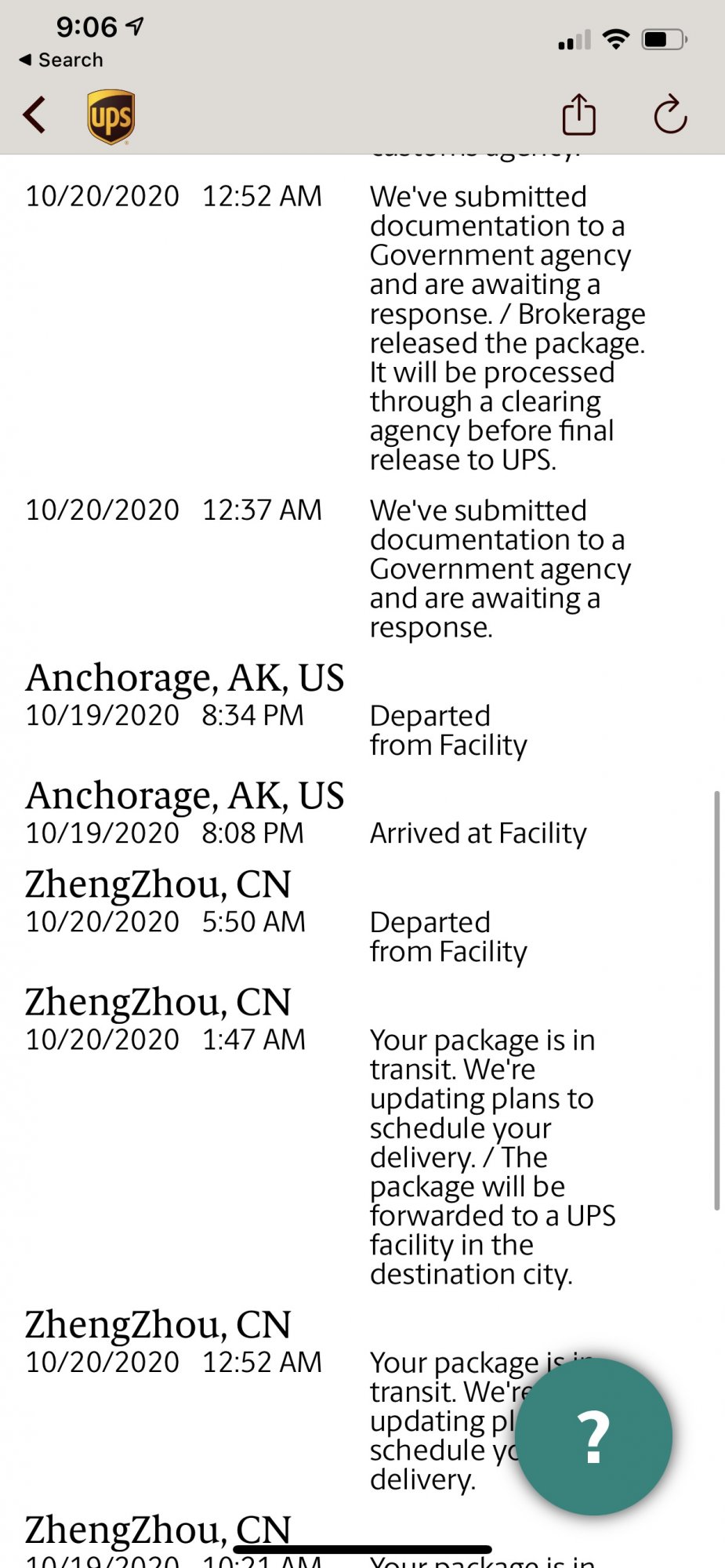Go back using the arrow icon
The image size is (725, 1568).
coord(34,115)
